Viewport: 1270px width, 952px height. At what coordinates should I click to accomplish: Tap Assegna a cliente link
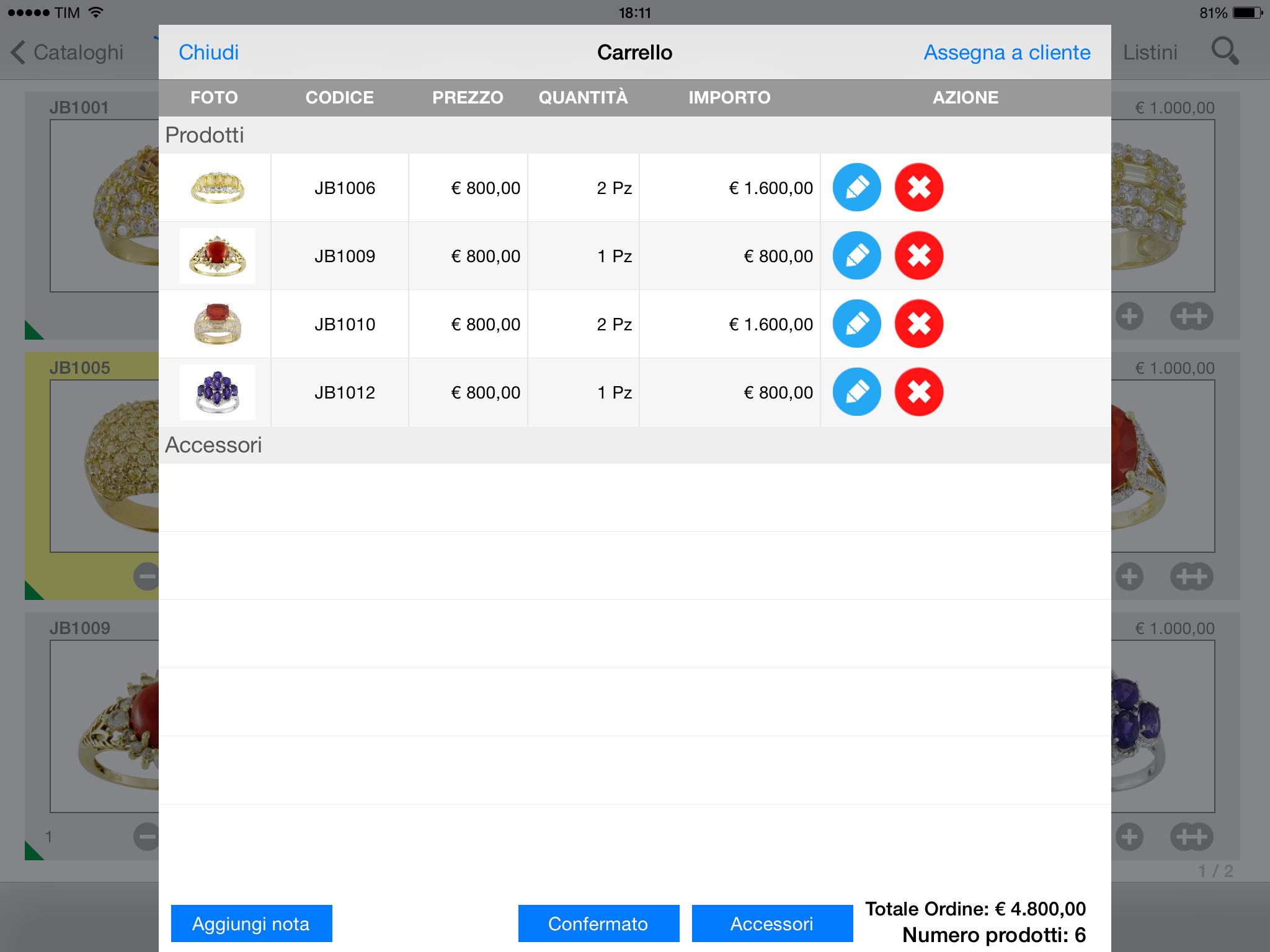tap(1006, 53)
